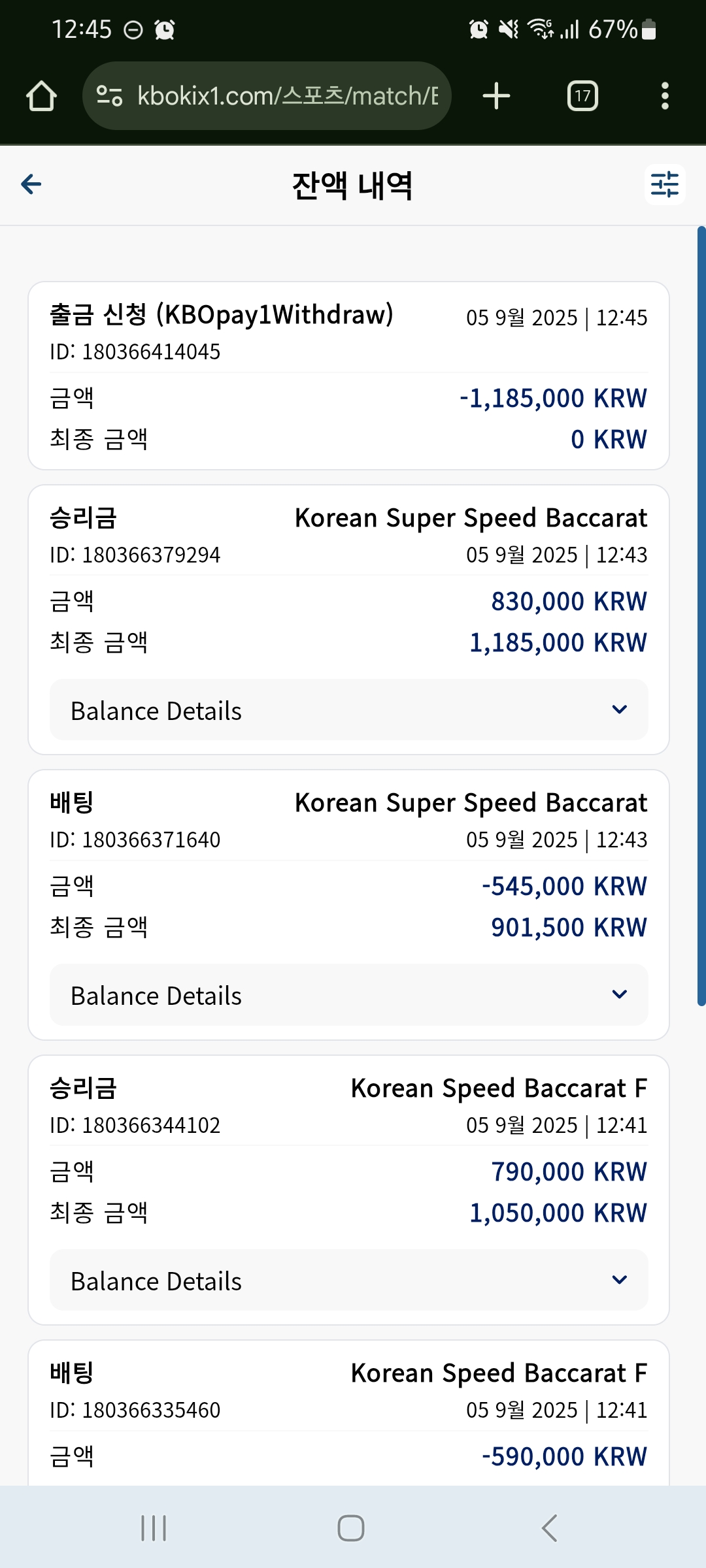
Task: Open the balance history filter settings
Action: 665,184
